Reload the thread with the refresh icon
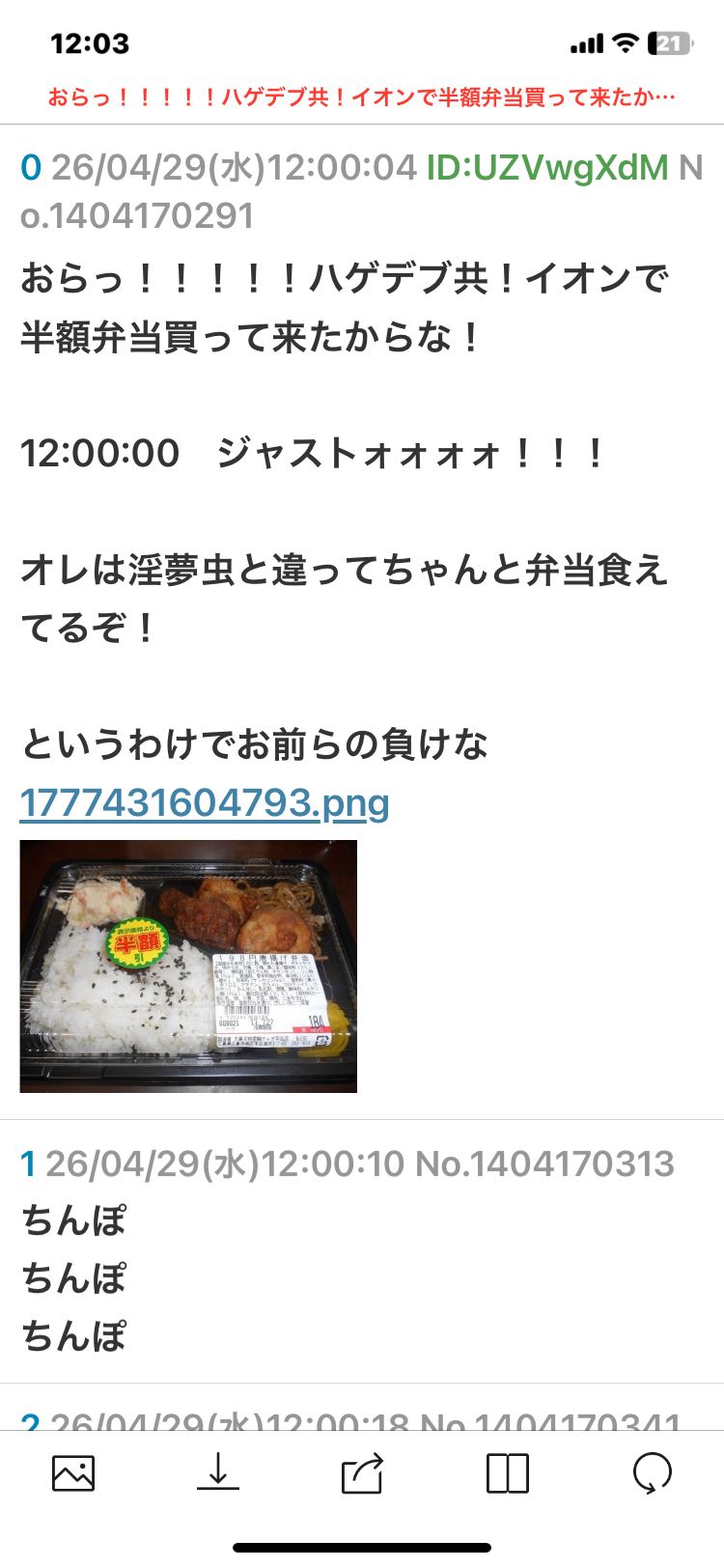This screenshot has width=724, height=1568. 652,1473
